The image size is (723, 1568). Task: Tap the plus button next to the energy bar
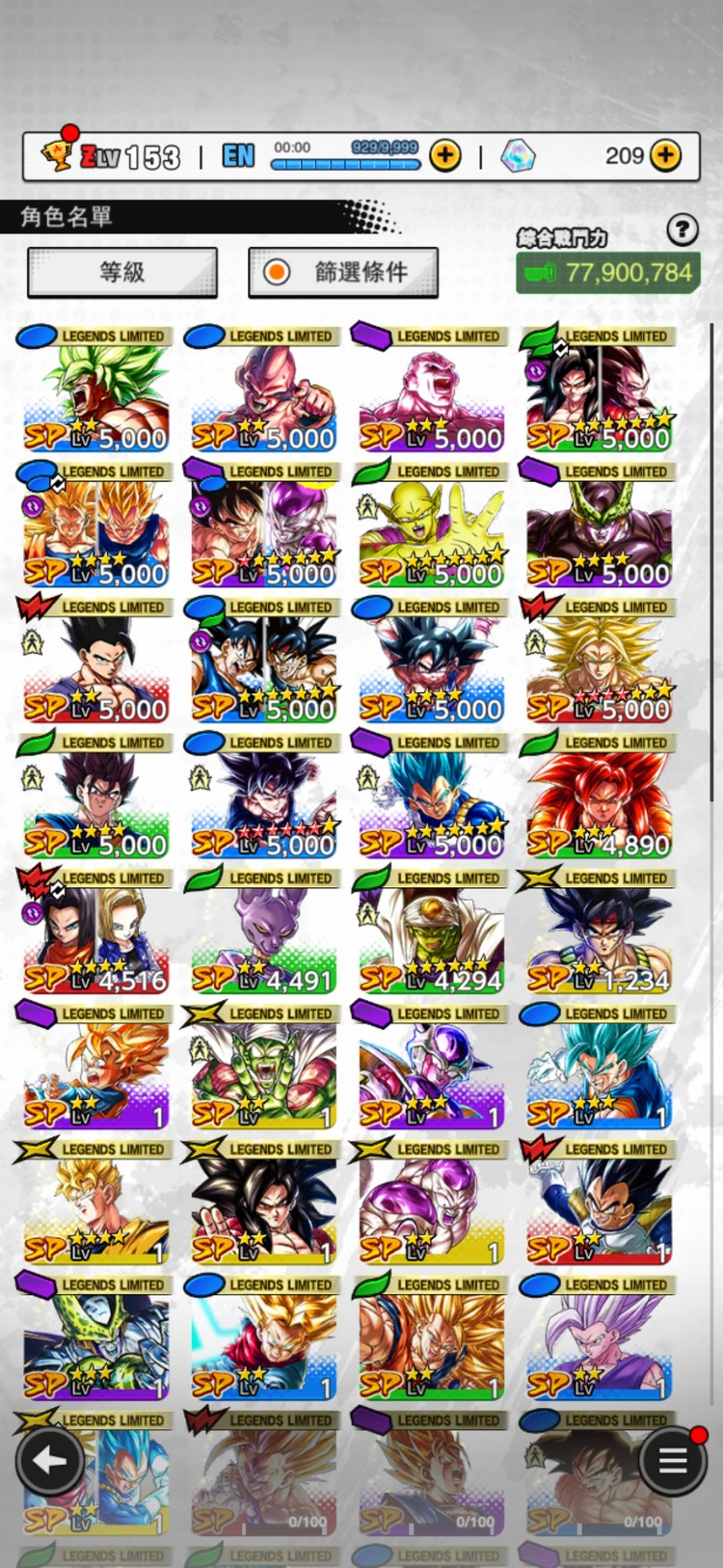coord(444,155)
